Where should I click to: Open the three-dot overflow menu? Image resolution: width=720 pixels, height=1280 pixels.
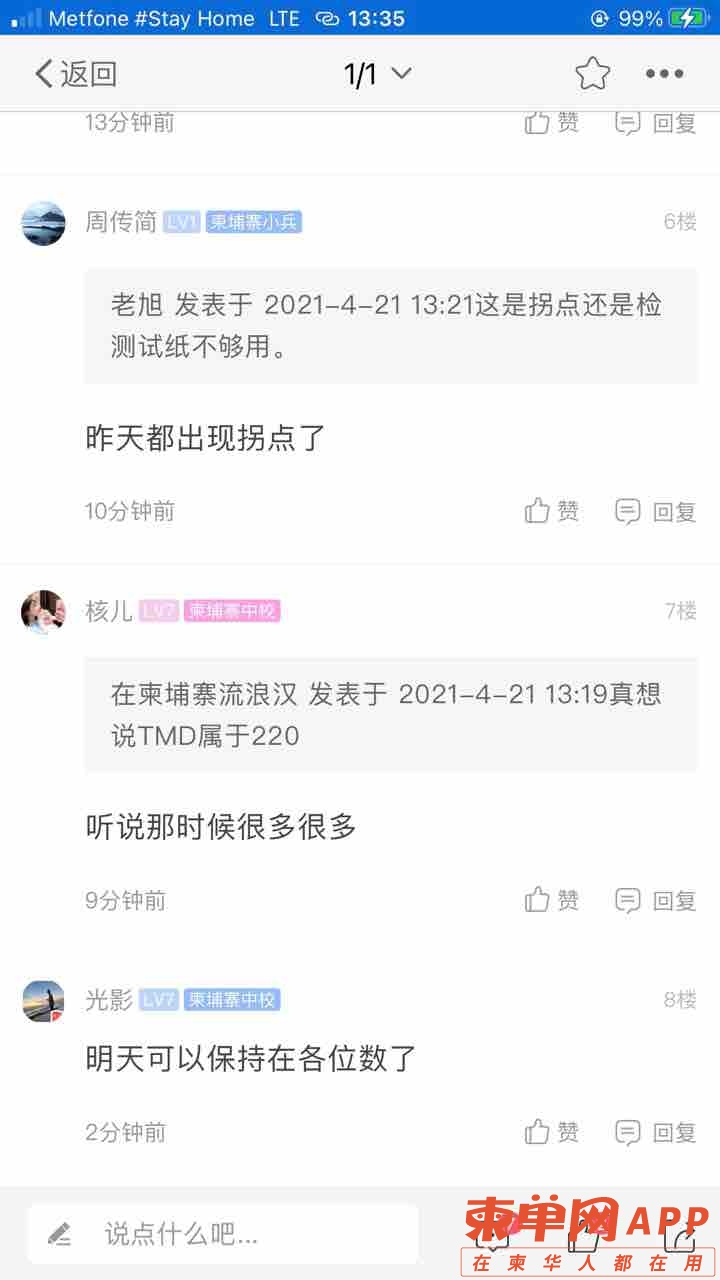(664, 74)
